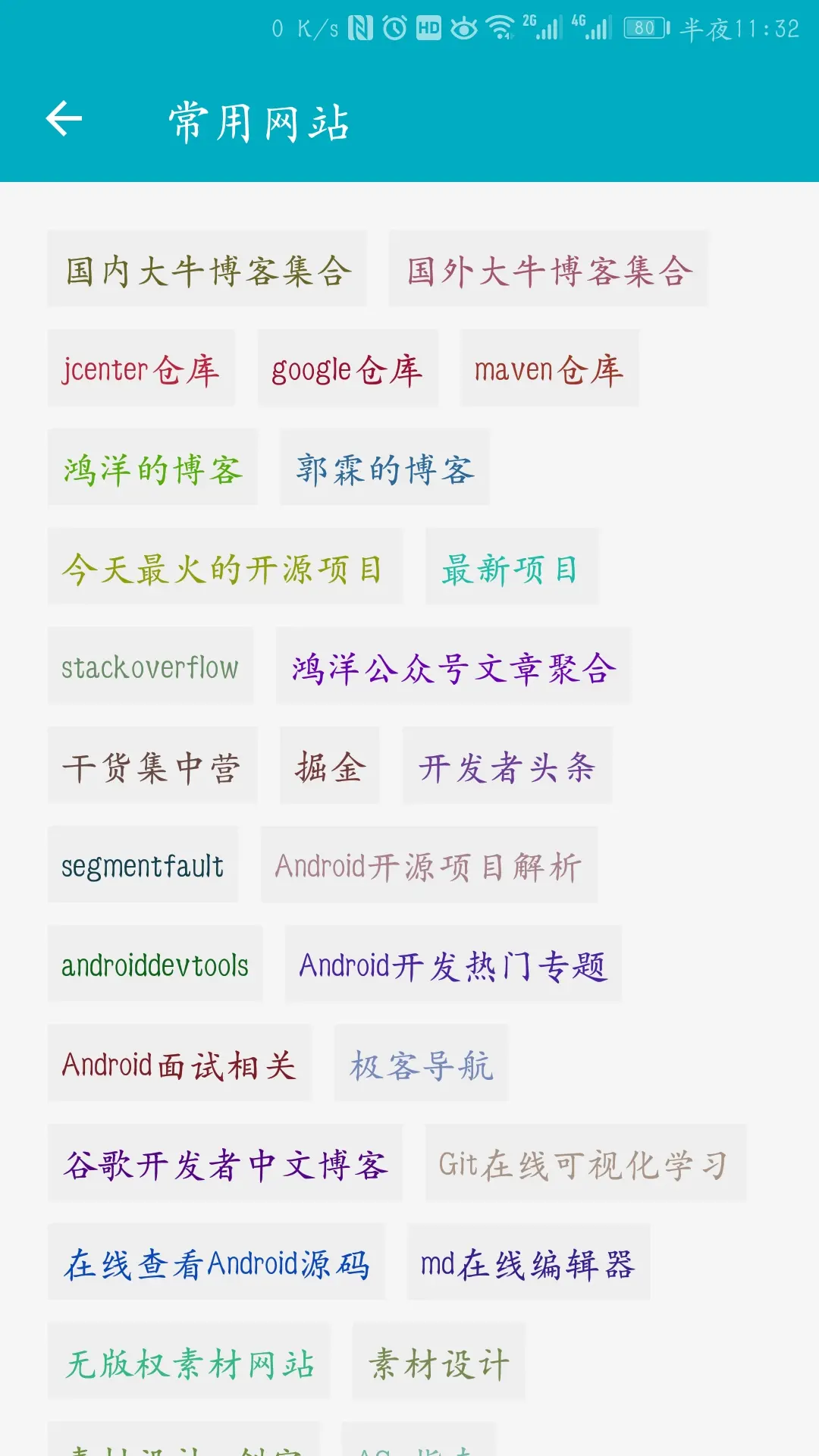Open 鸿洋公众号文章聚合
The height and width of the screenshot is (1456, 819).
[453, 667]
